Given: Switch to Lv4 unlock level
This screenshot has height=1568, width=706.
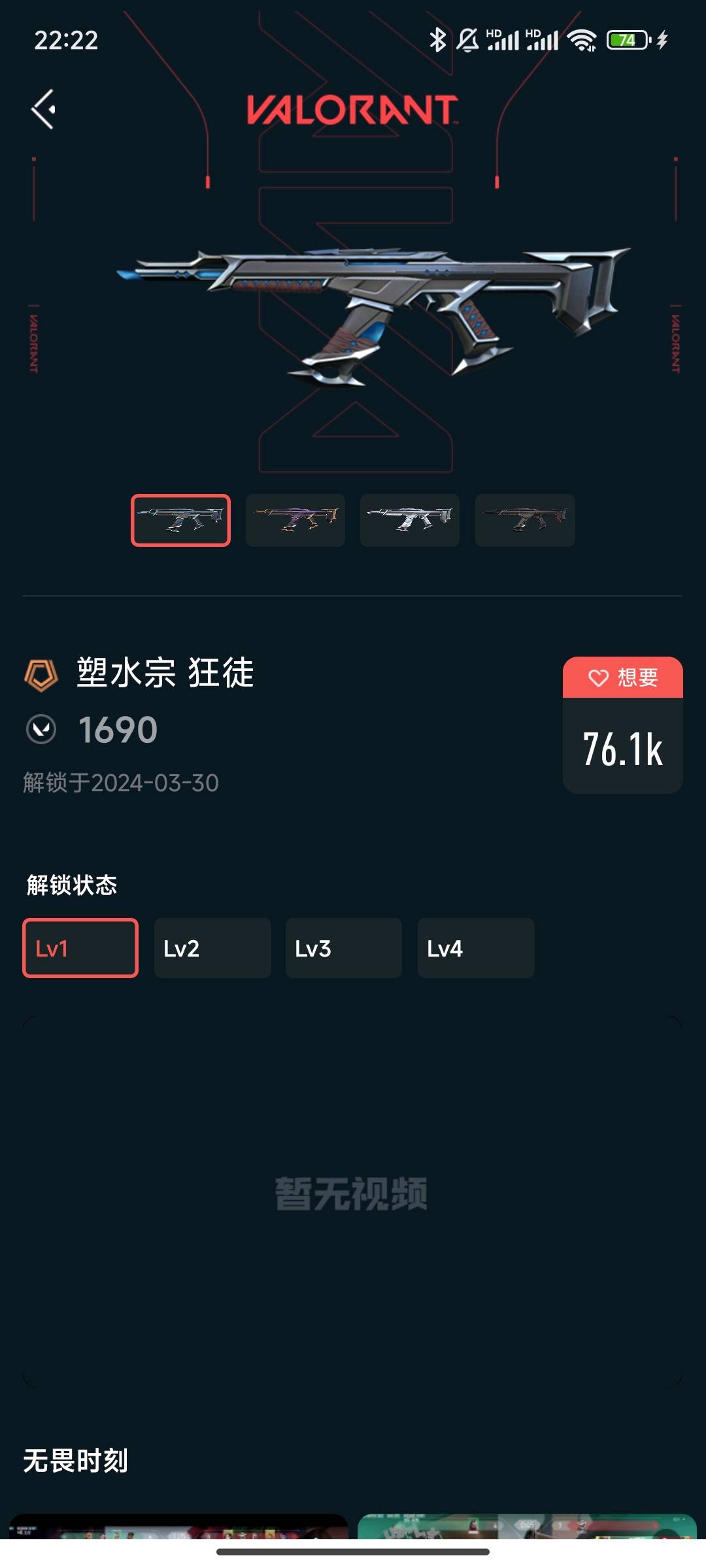Looking at the screenshot, I should (x=476, y=948).
